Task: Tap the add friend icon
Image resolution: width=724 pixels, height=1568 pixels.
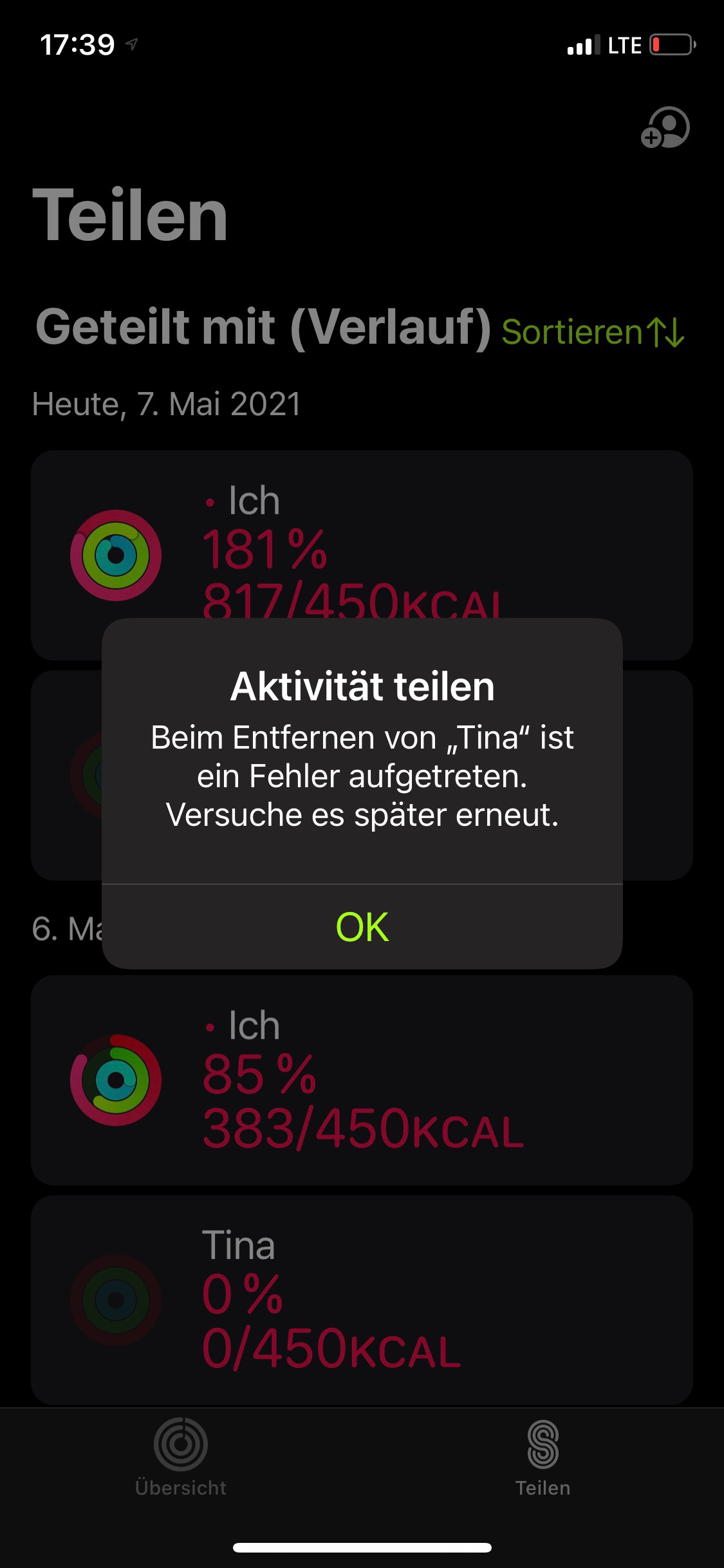Action: click(665, 128)
